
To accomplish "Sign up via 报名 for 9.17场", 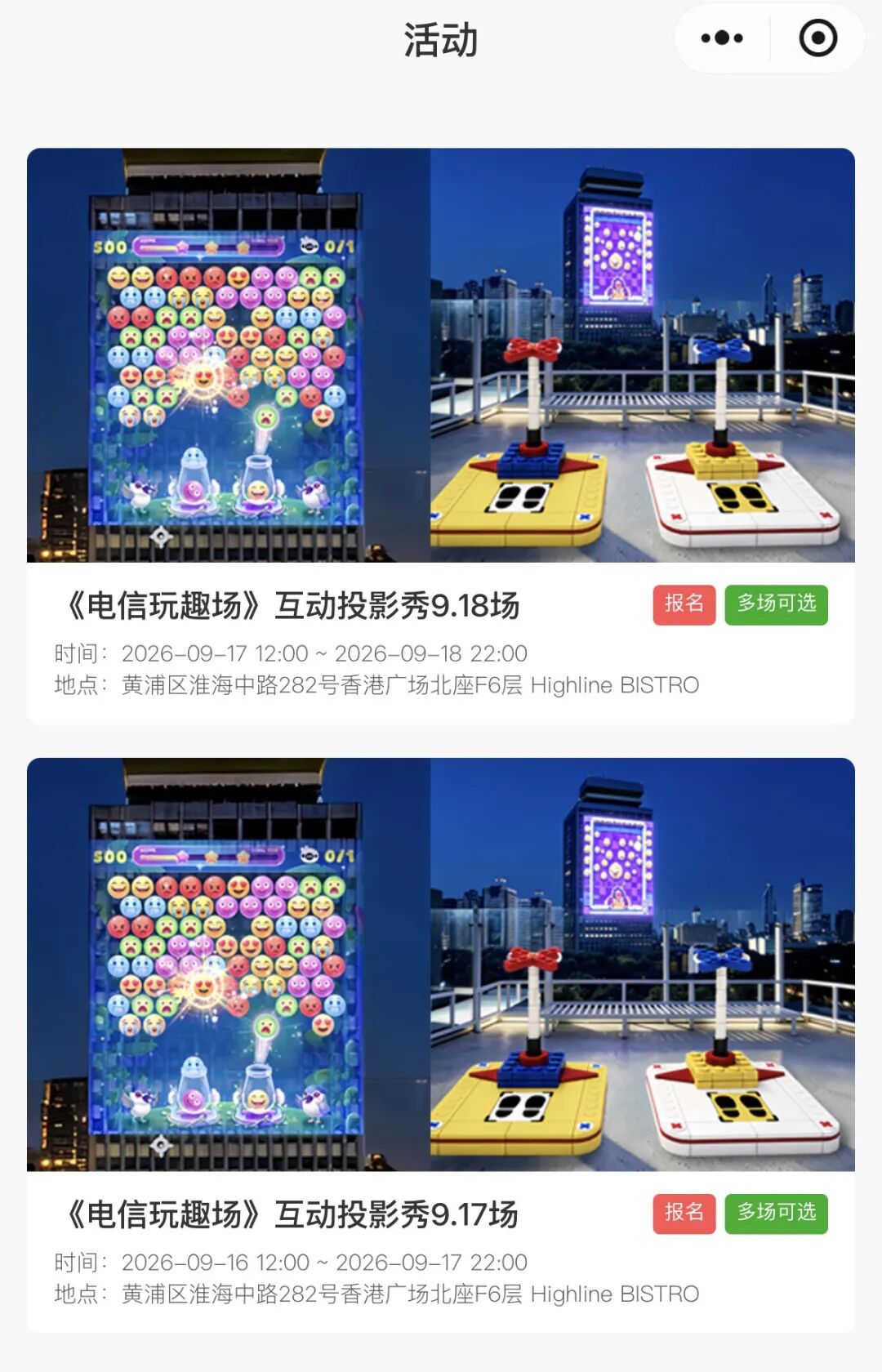I will click(x=684, y=1214).
